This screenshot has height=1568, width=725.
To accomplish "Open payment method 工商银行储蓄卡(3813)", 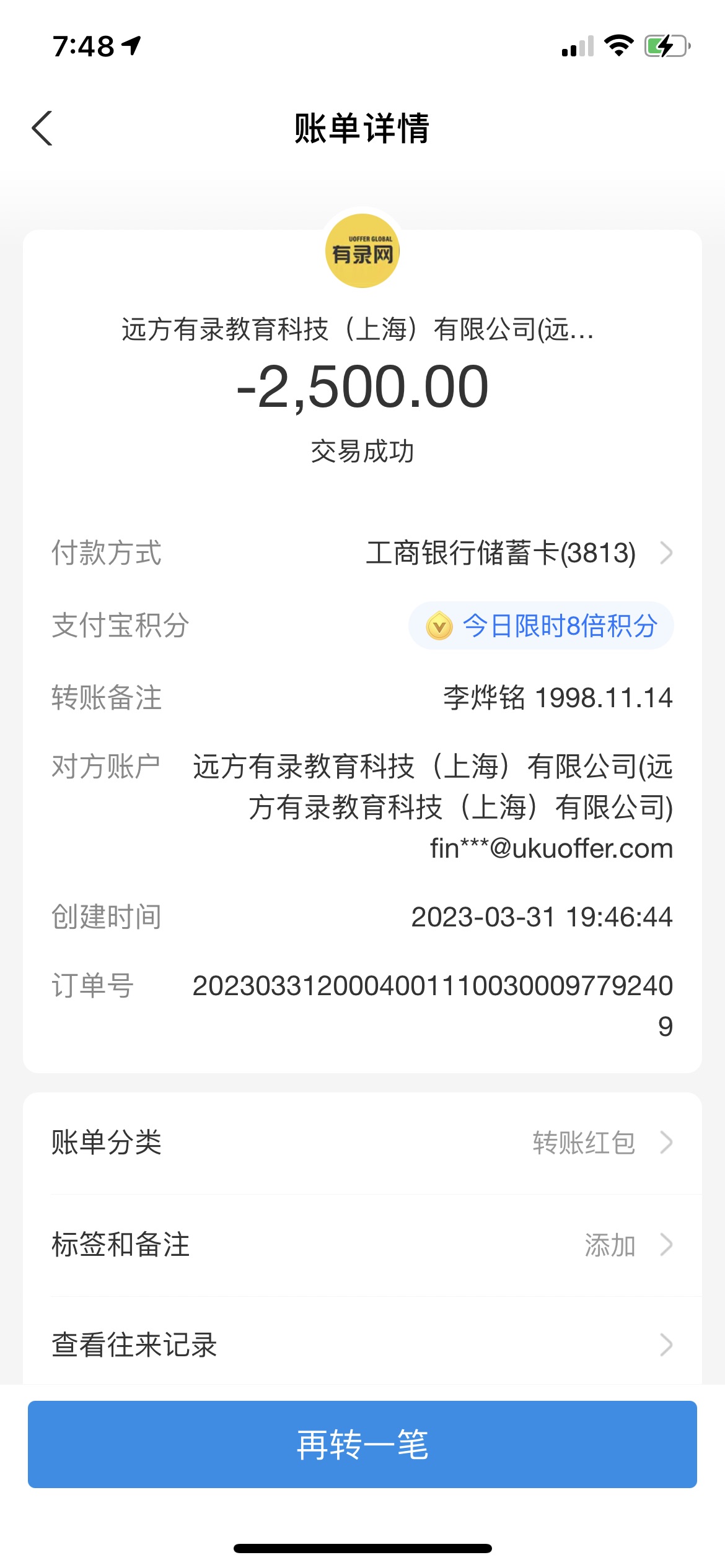I will point(518,553).
